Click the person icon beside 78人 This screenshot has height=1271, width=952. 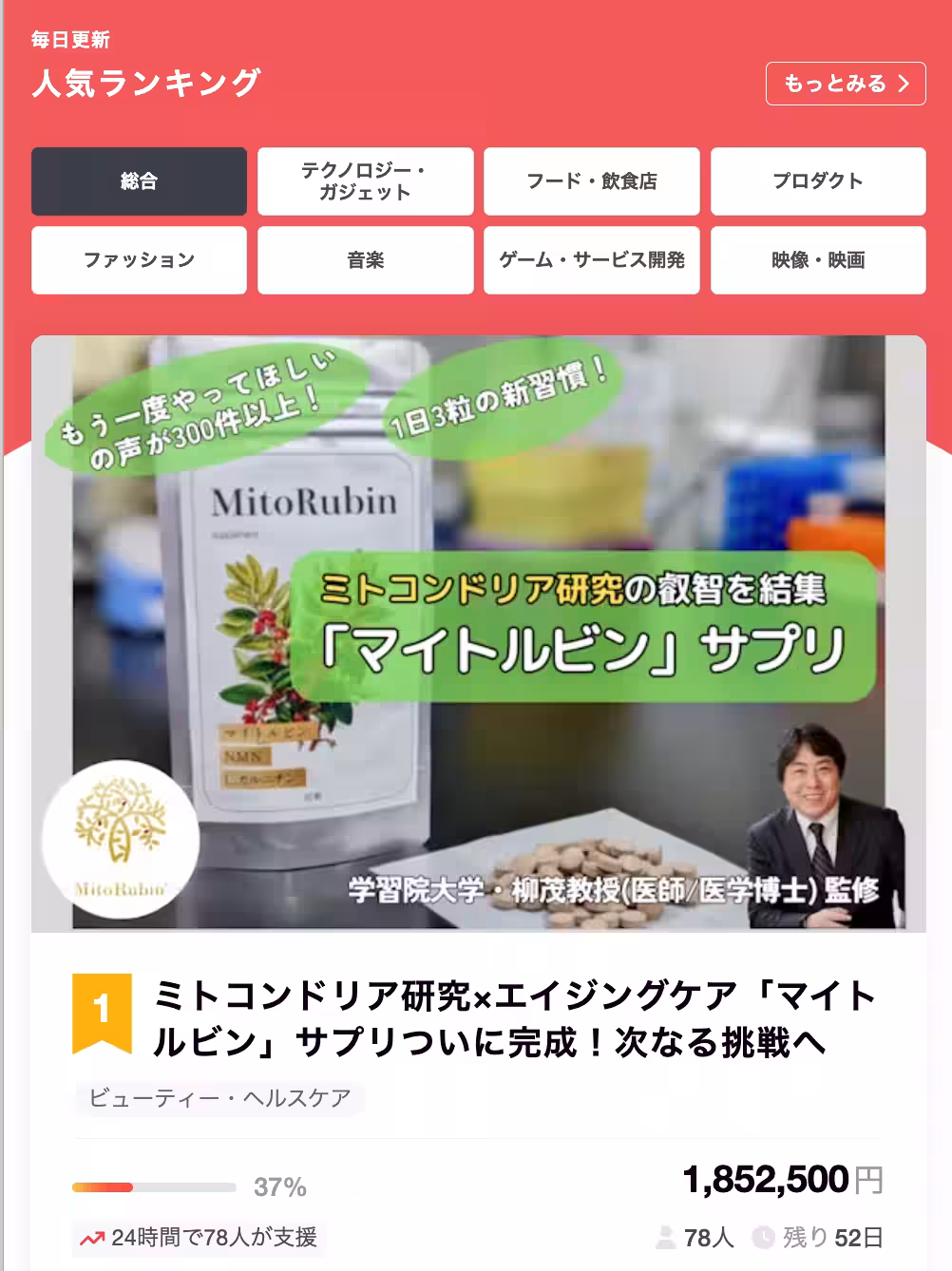pos(665,1238)
